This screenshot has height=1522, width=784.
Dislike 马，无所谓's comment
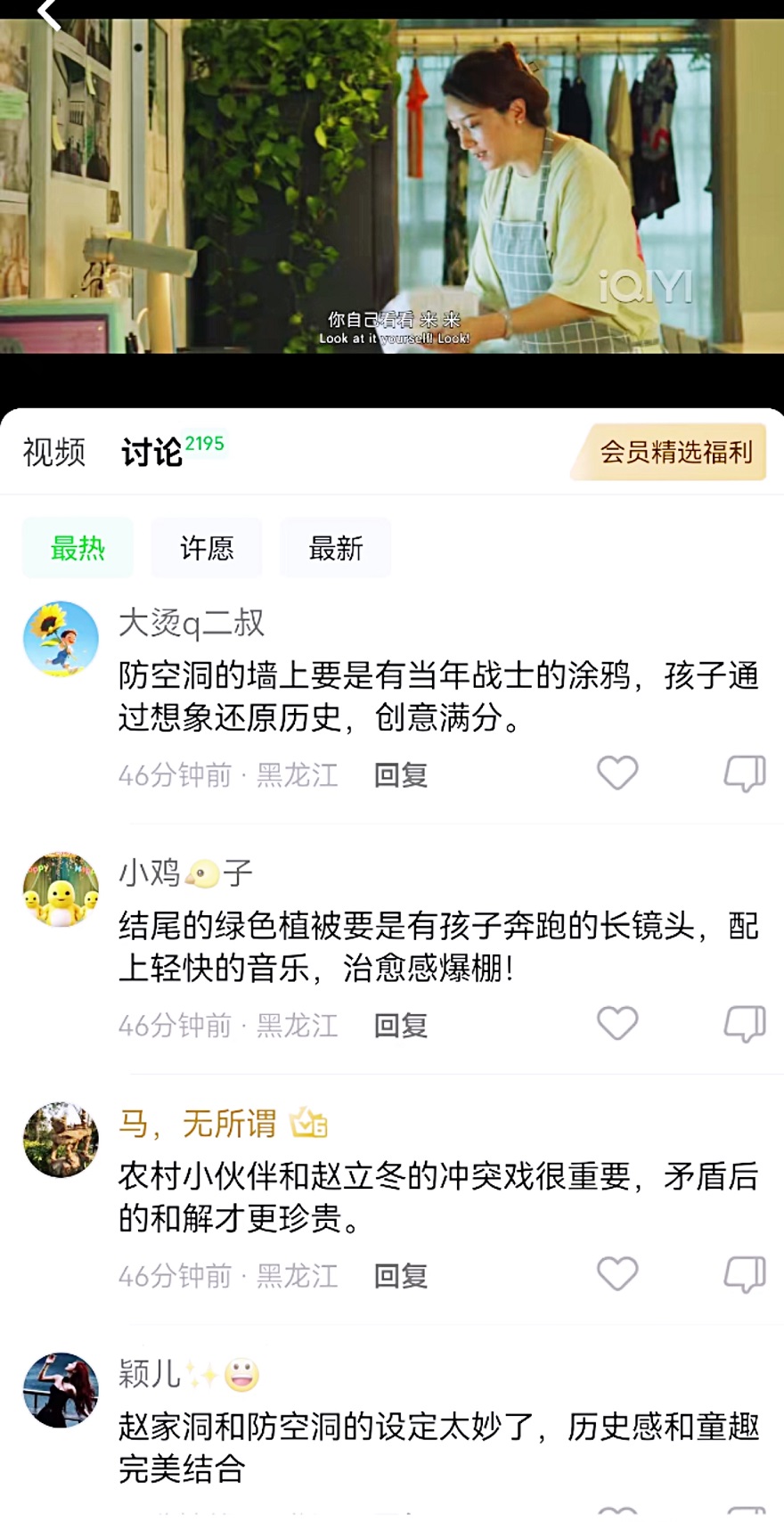click(x=745, y=1274)
